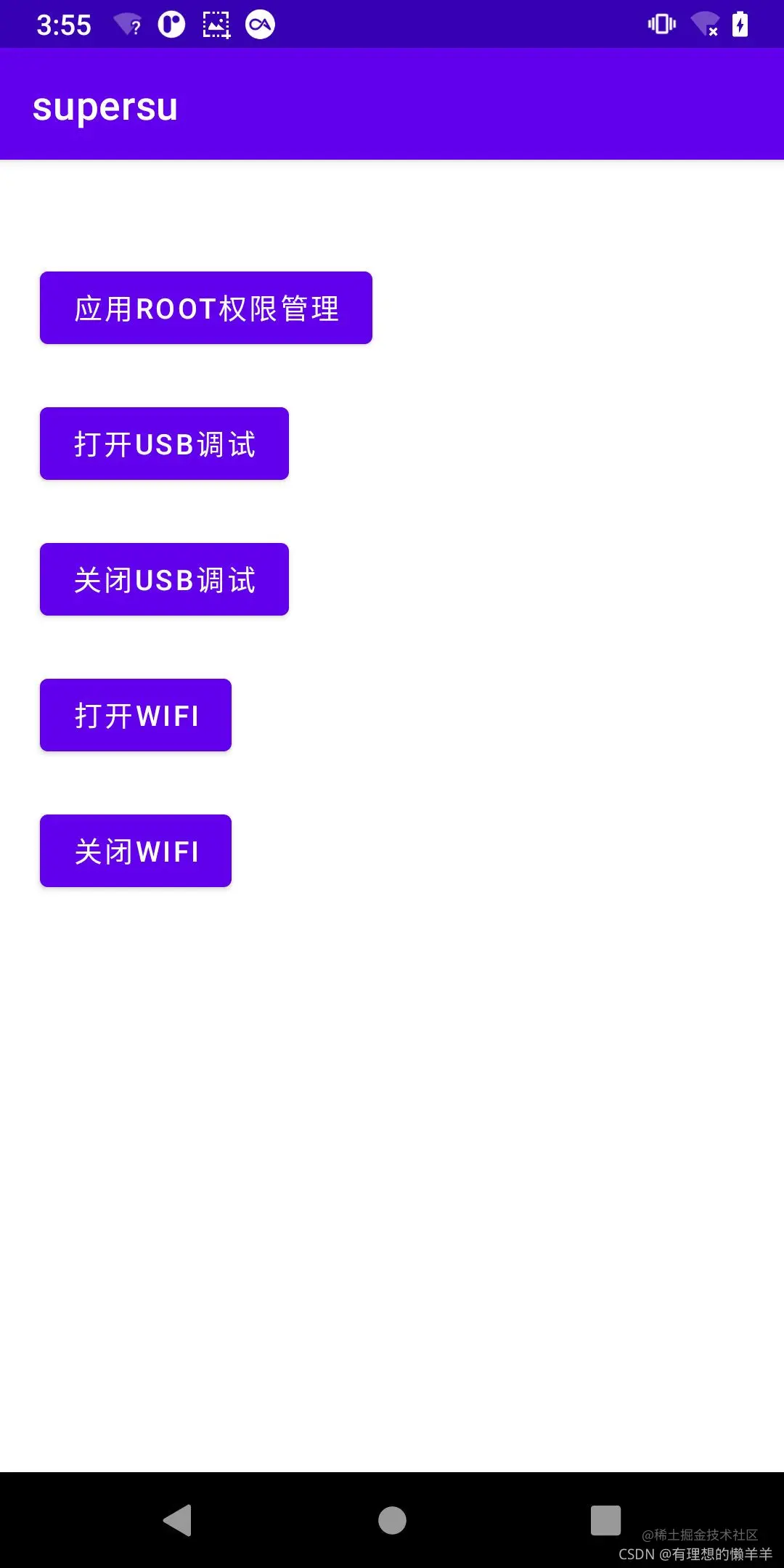Tap the disconnected Wi-Fi status icon
This screenshot has width=784, height=1568.
[x=703, y=24]
